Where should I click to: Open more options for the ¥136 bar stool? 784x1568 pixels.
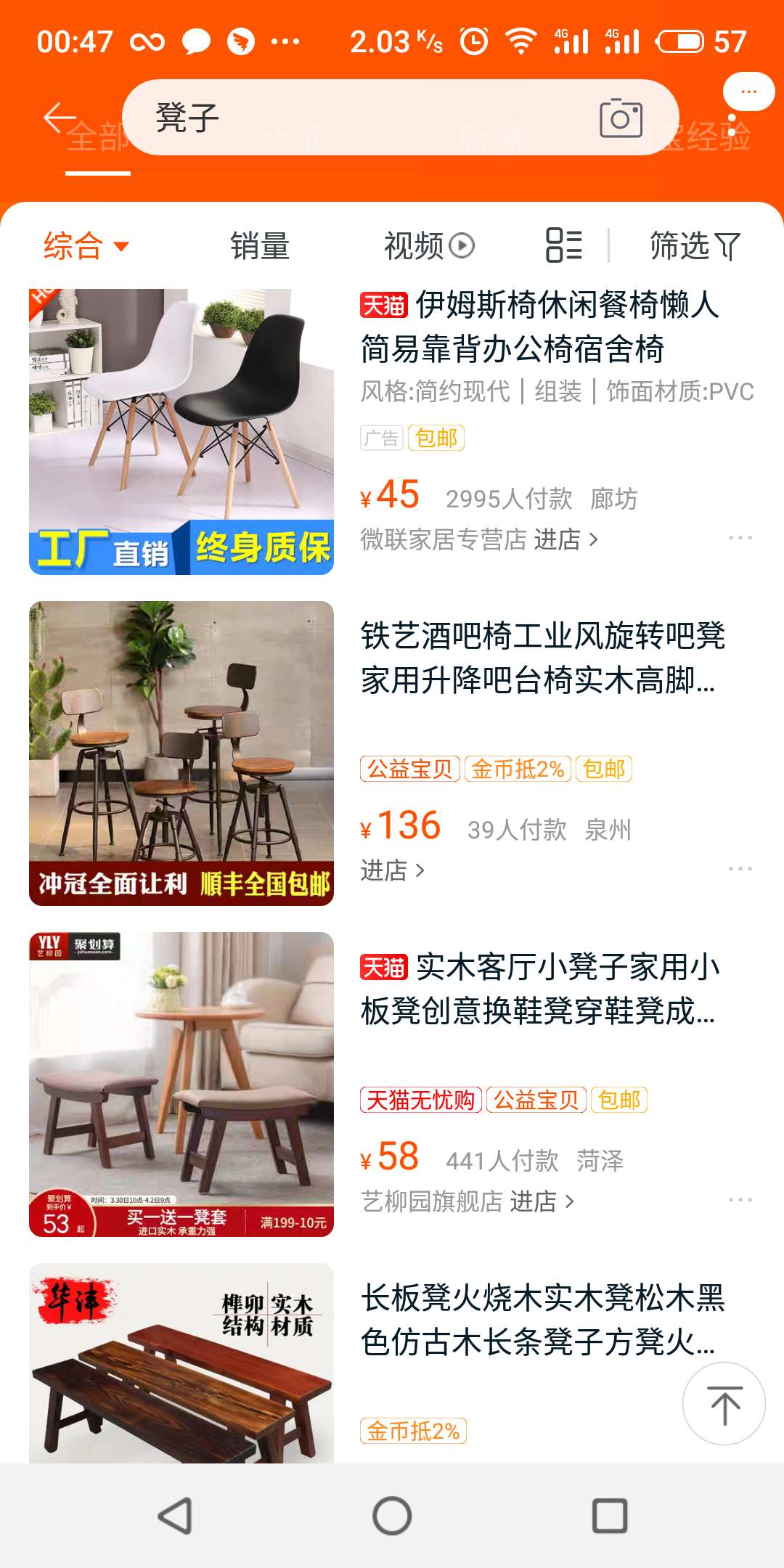[x=740, y=869]
